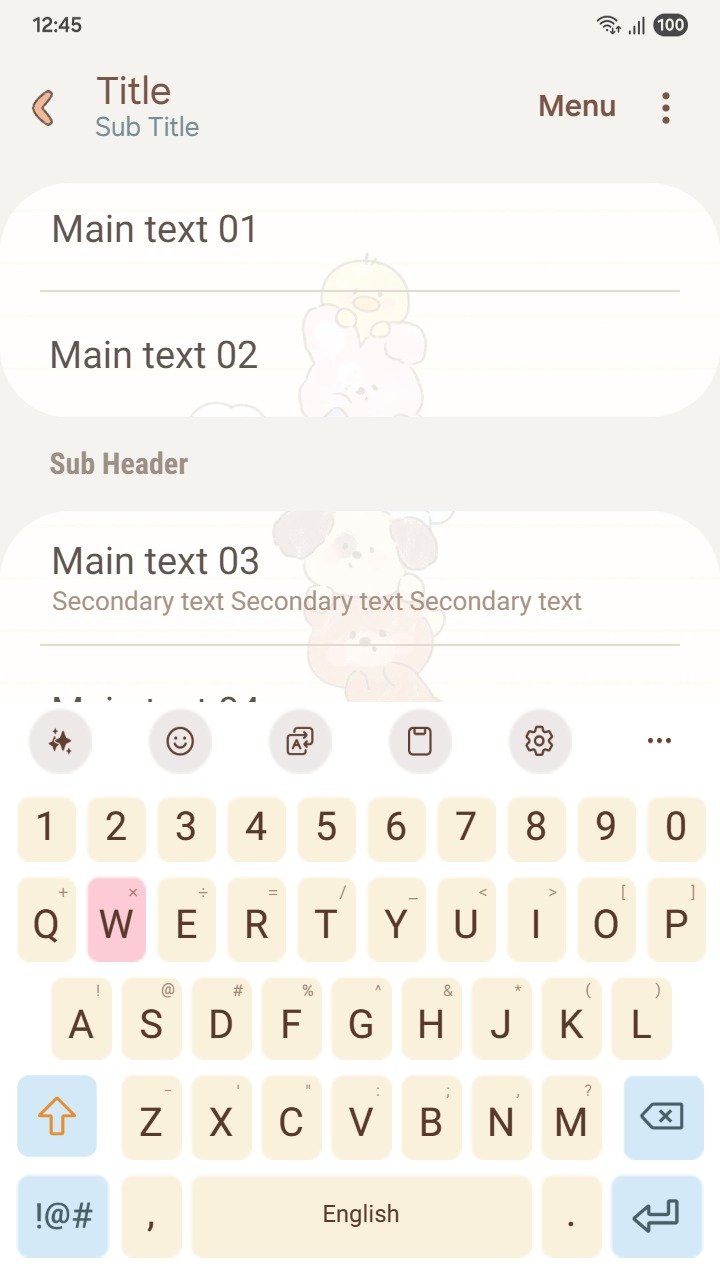Screen dimensions: 720x1280
Task: Go back using the arrow icon
Action: tap(43, 107)
